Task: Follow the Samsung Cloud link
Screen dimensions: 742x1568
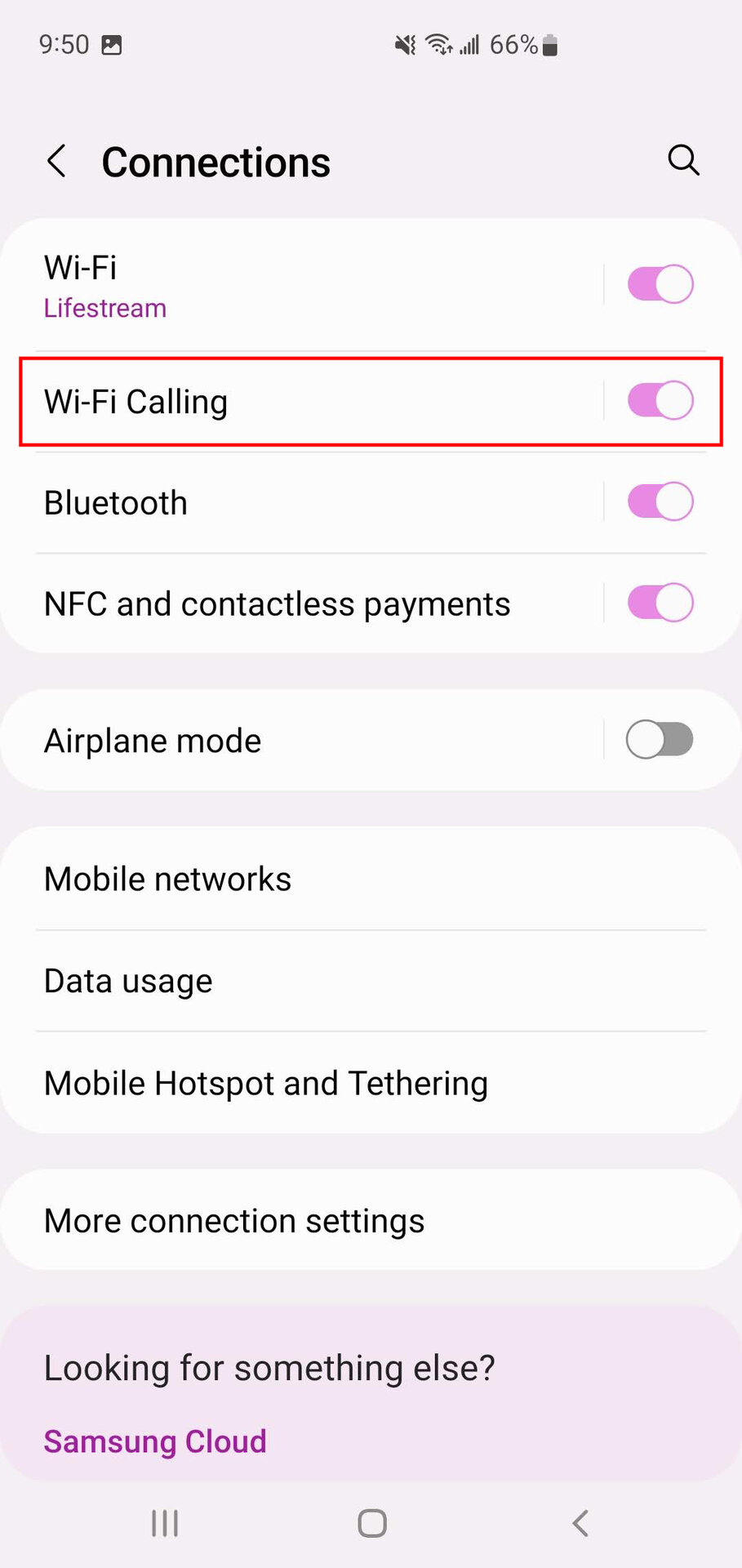Action: (x=155, y=1441)
